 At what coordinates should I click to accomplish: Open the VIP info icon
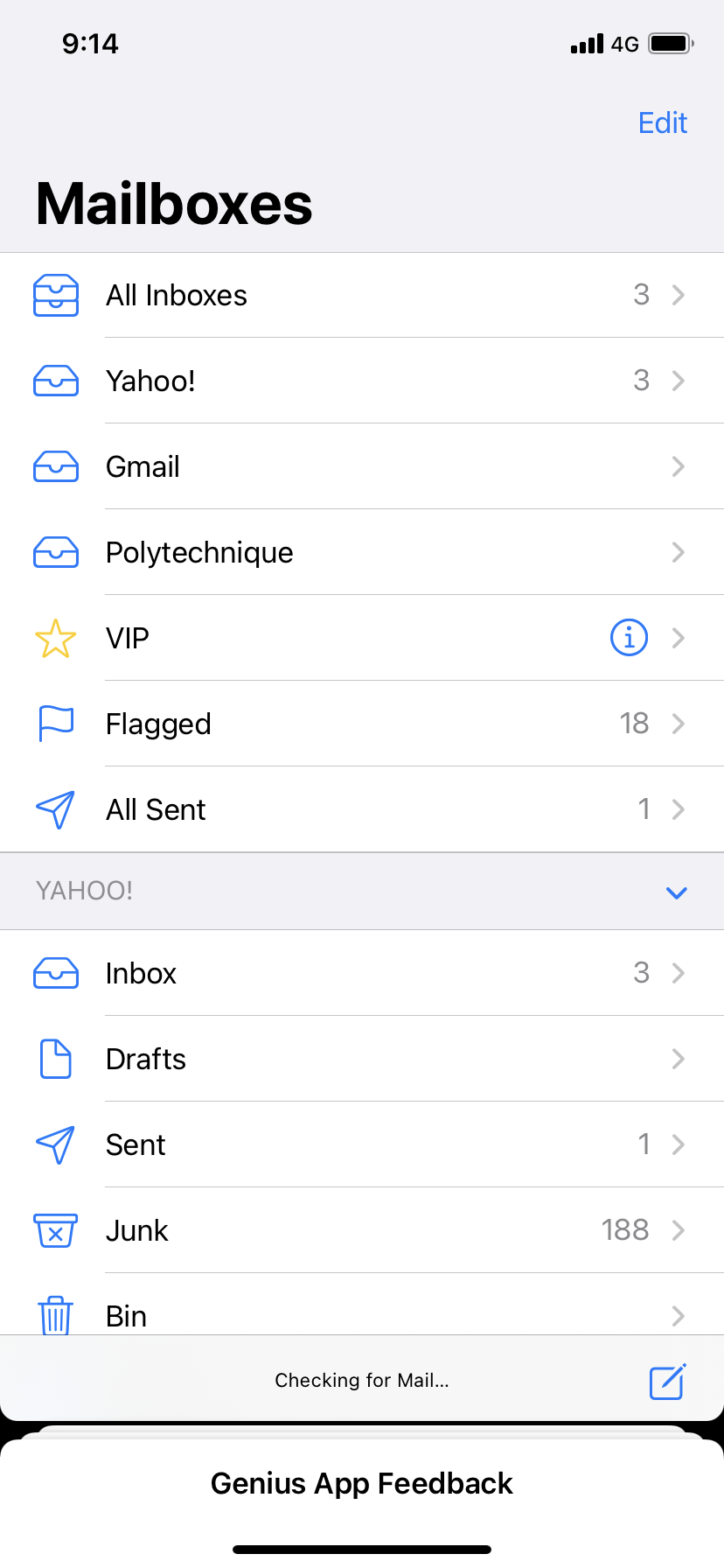[x=629, y=638]
